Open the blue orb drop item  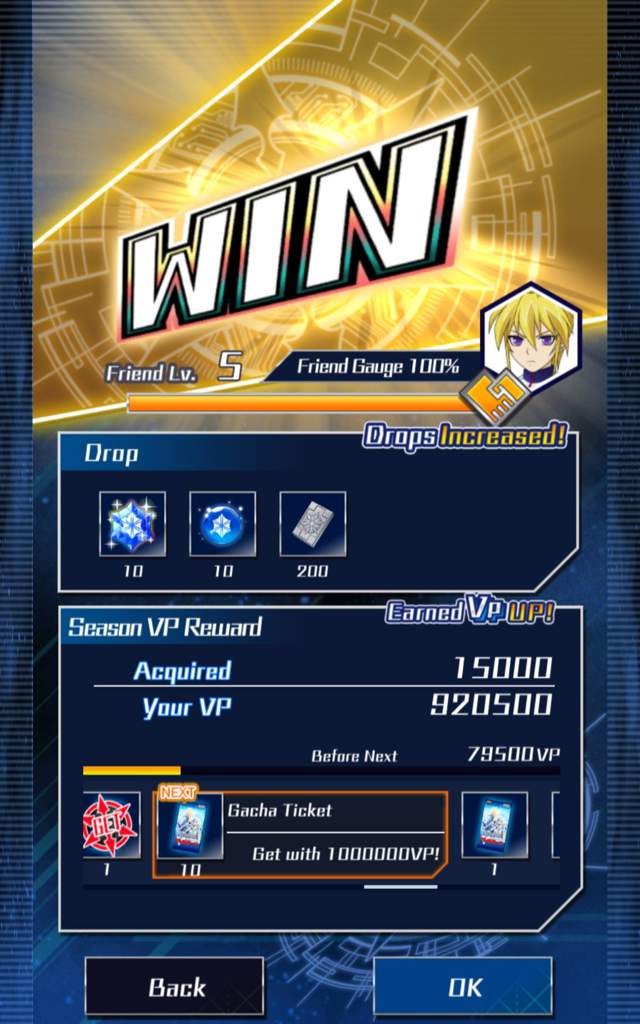tap(222, 524)
